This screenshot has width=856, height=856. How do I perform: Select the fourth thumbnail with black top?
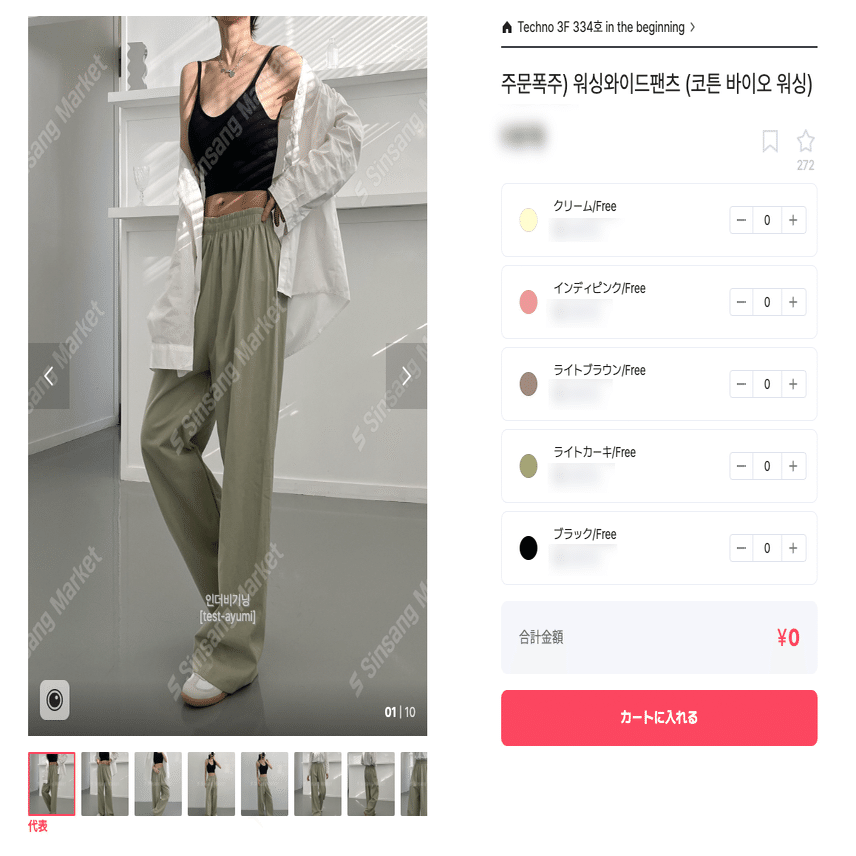coord(211,784)
